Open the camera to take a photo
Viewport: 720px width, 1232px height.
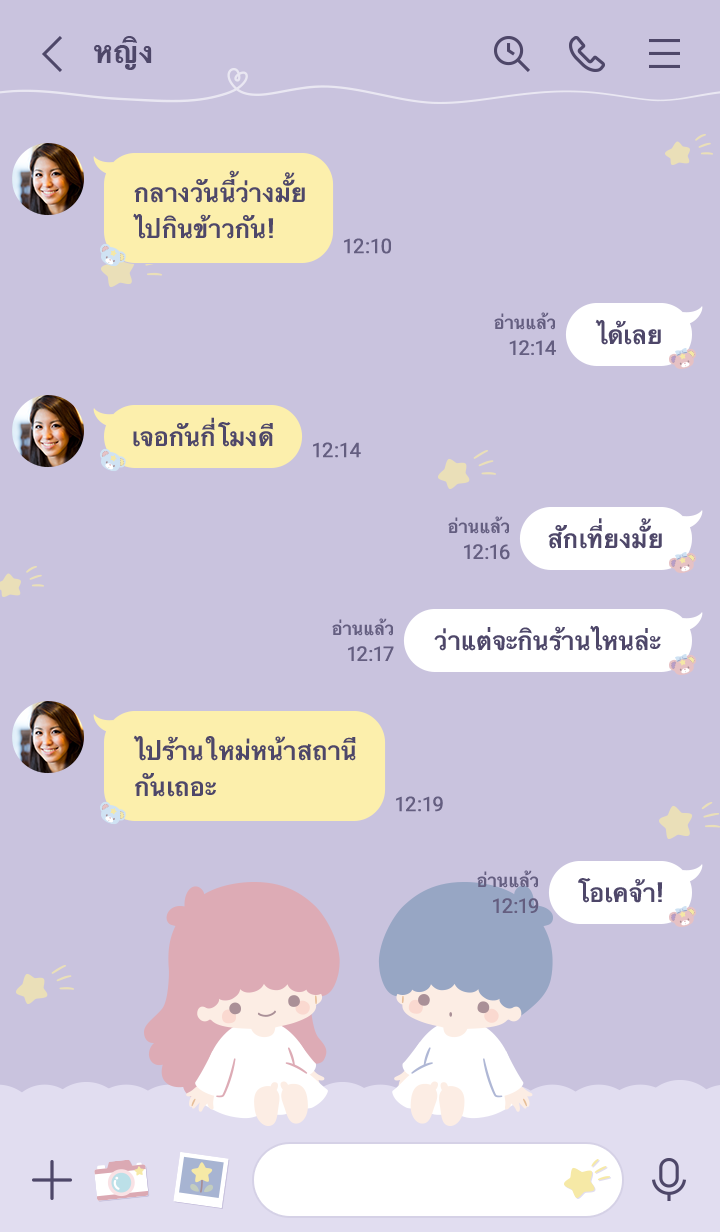coord(121,1181)
